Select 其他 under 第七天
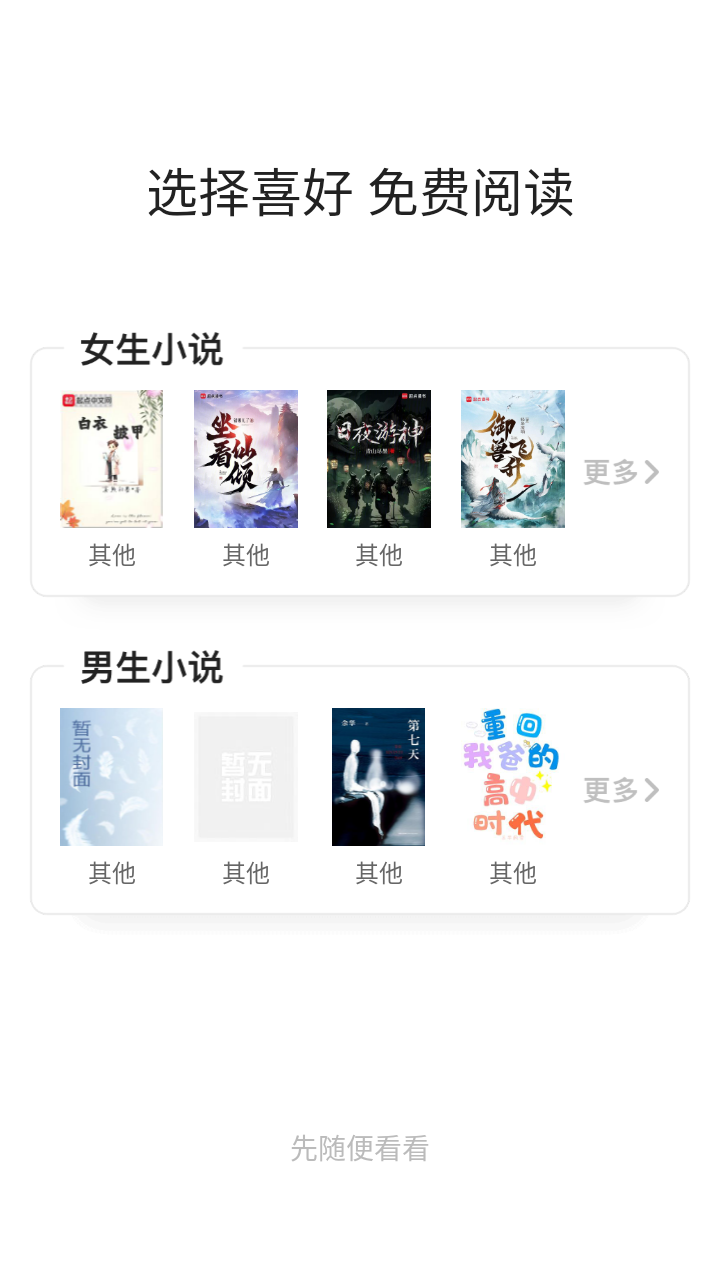 379,873
